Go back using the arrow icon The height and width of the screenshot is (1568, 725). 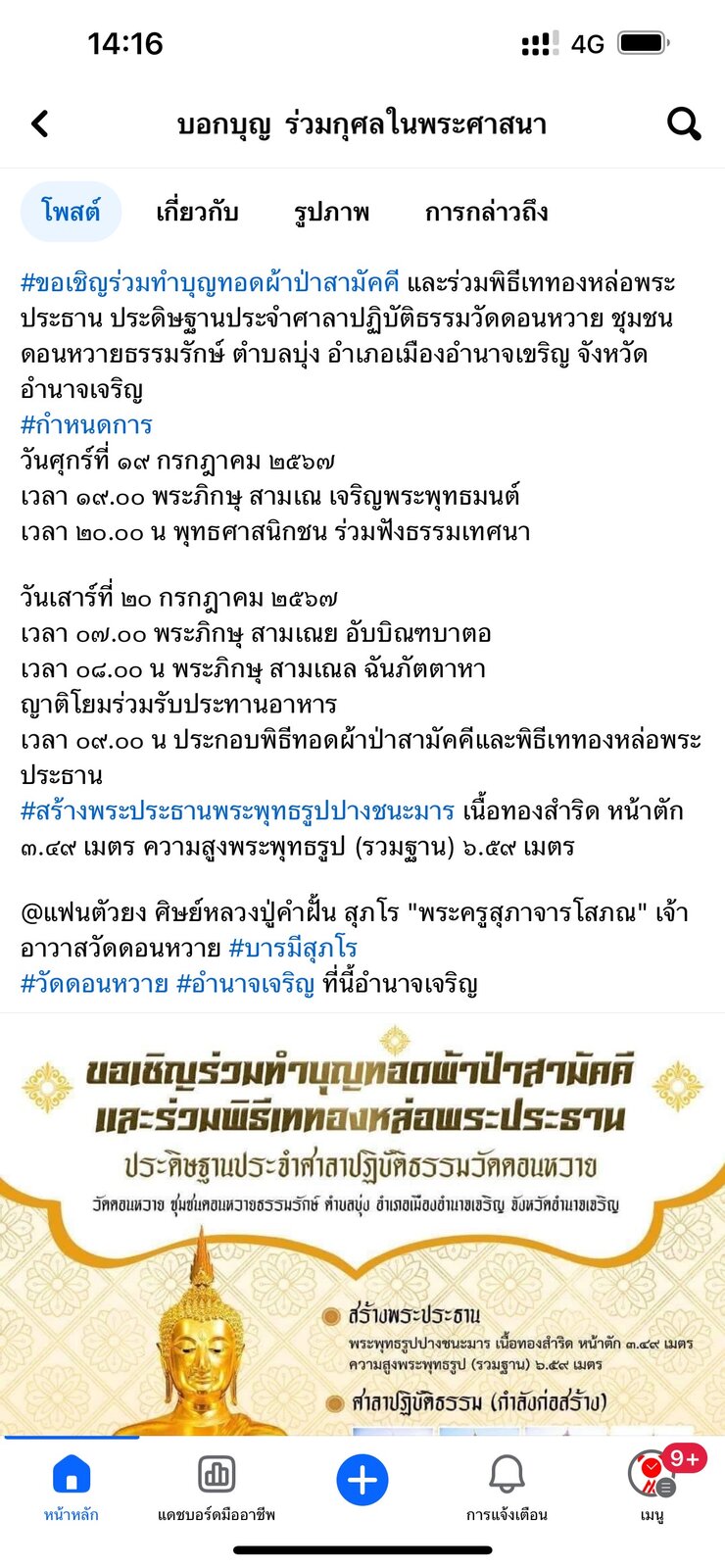pyautogui.click(x=40, y=124)
